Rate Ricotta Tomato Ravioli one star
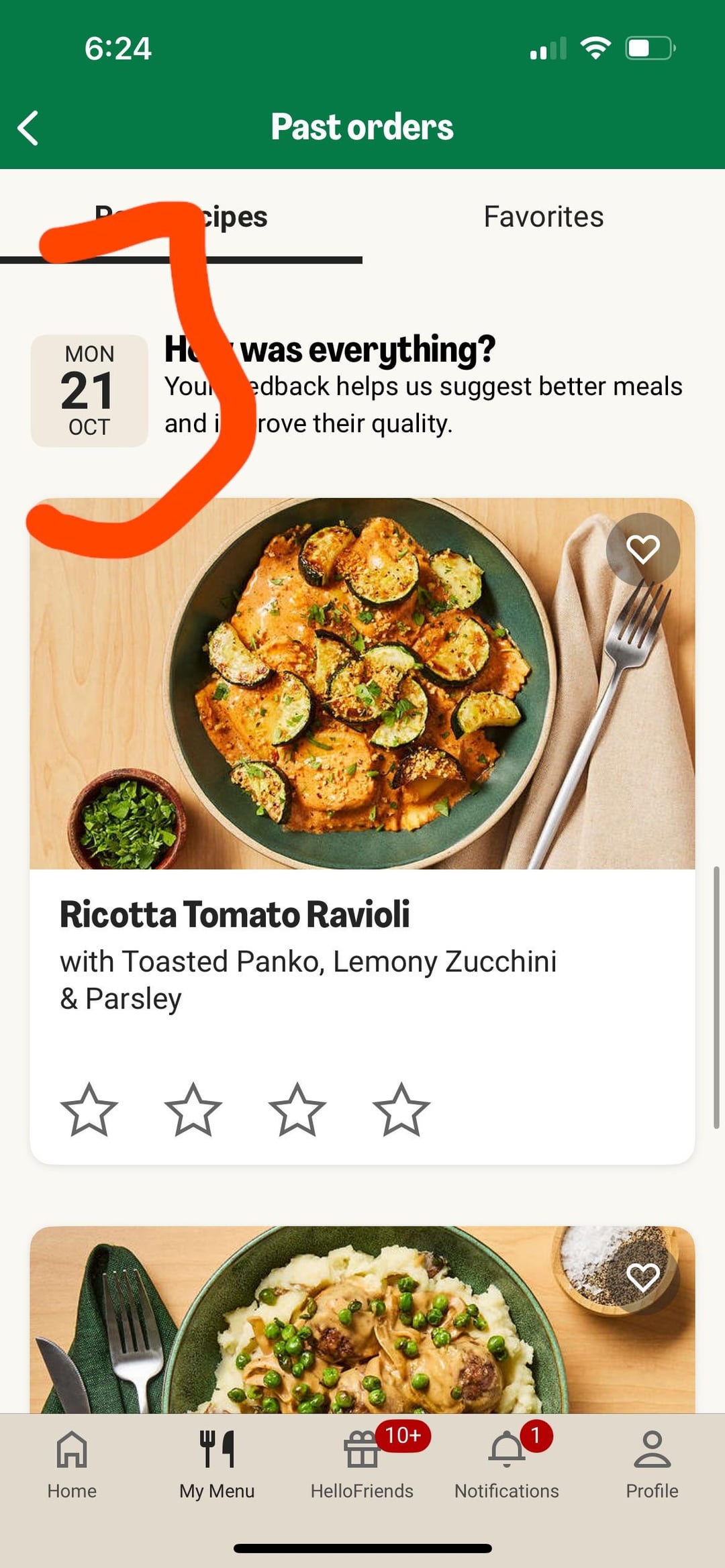This screenshot has width=725, height=1568. click(x=89, y=1110)
